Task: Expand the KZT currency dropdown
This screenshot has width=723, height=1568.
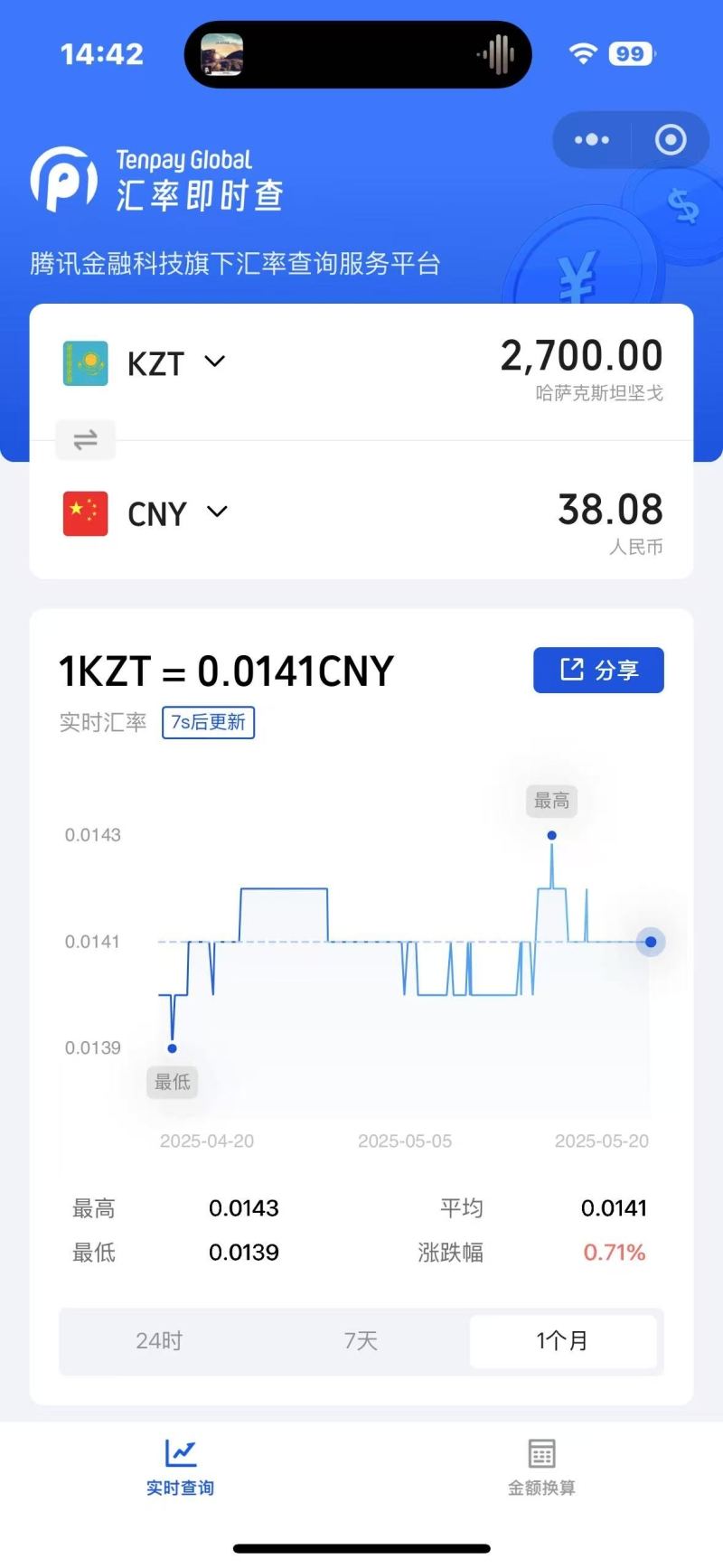Action: tap(214, 362)
